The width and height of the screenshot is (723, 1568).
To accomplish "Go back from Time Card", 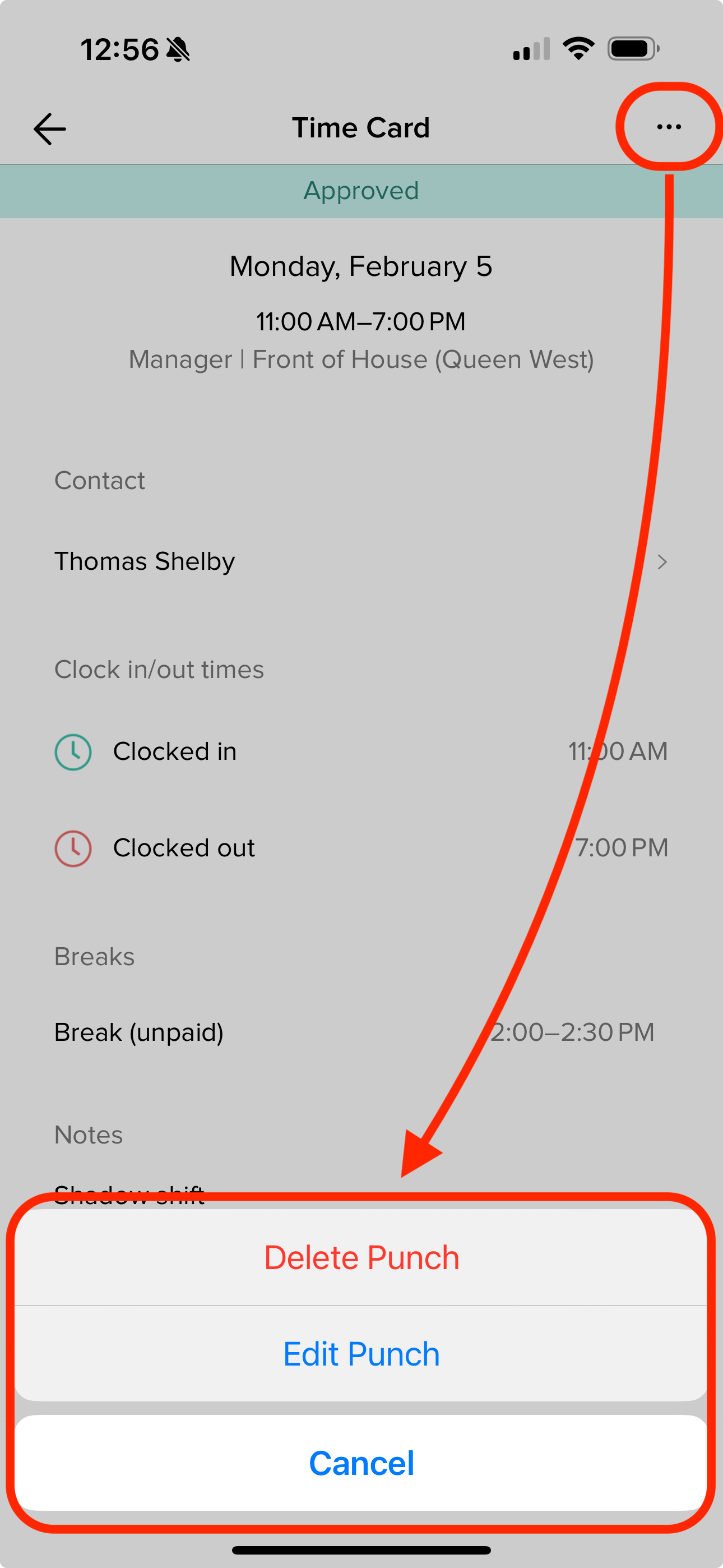I will pos(50,128).
